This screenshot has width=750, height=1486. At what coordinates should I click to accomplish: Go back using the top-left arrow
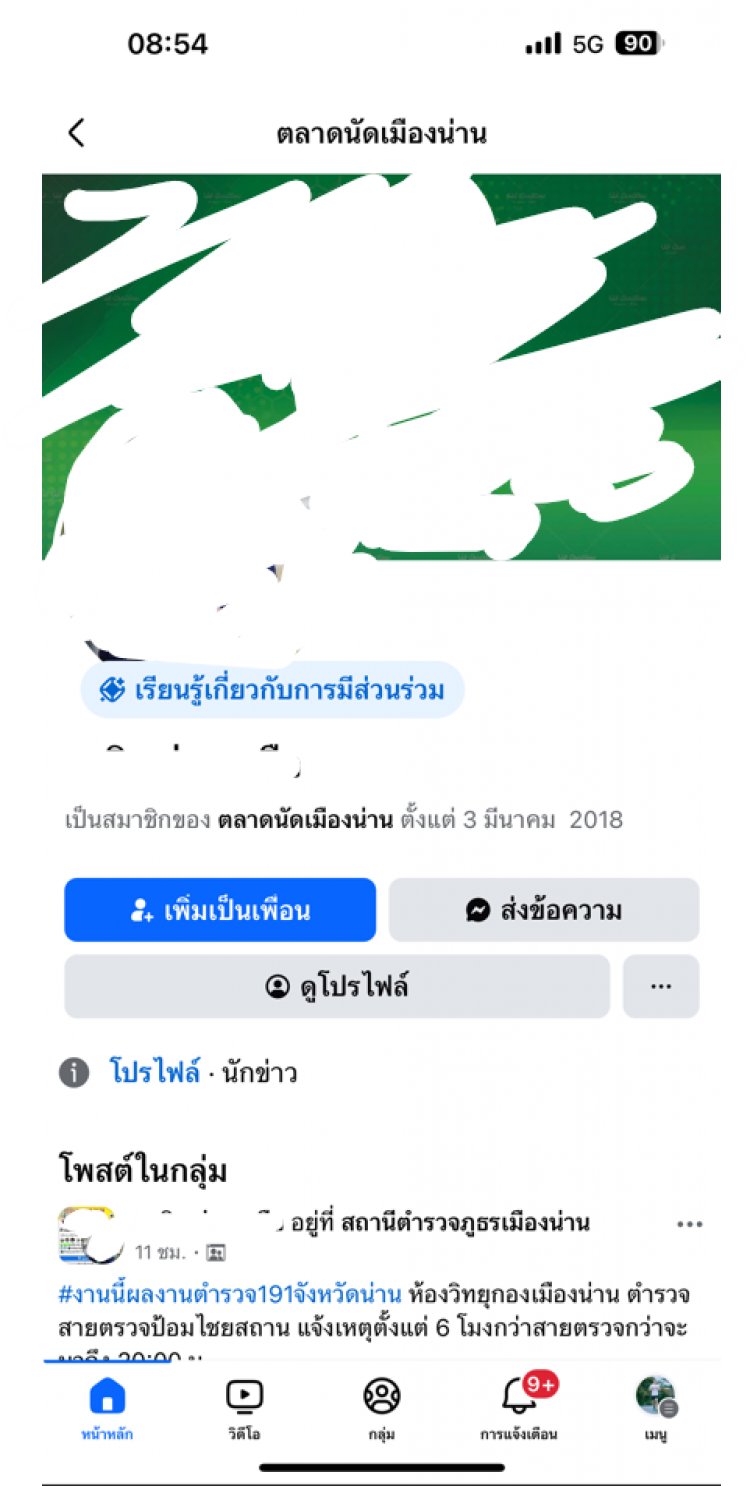click(x=77, y=133)
